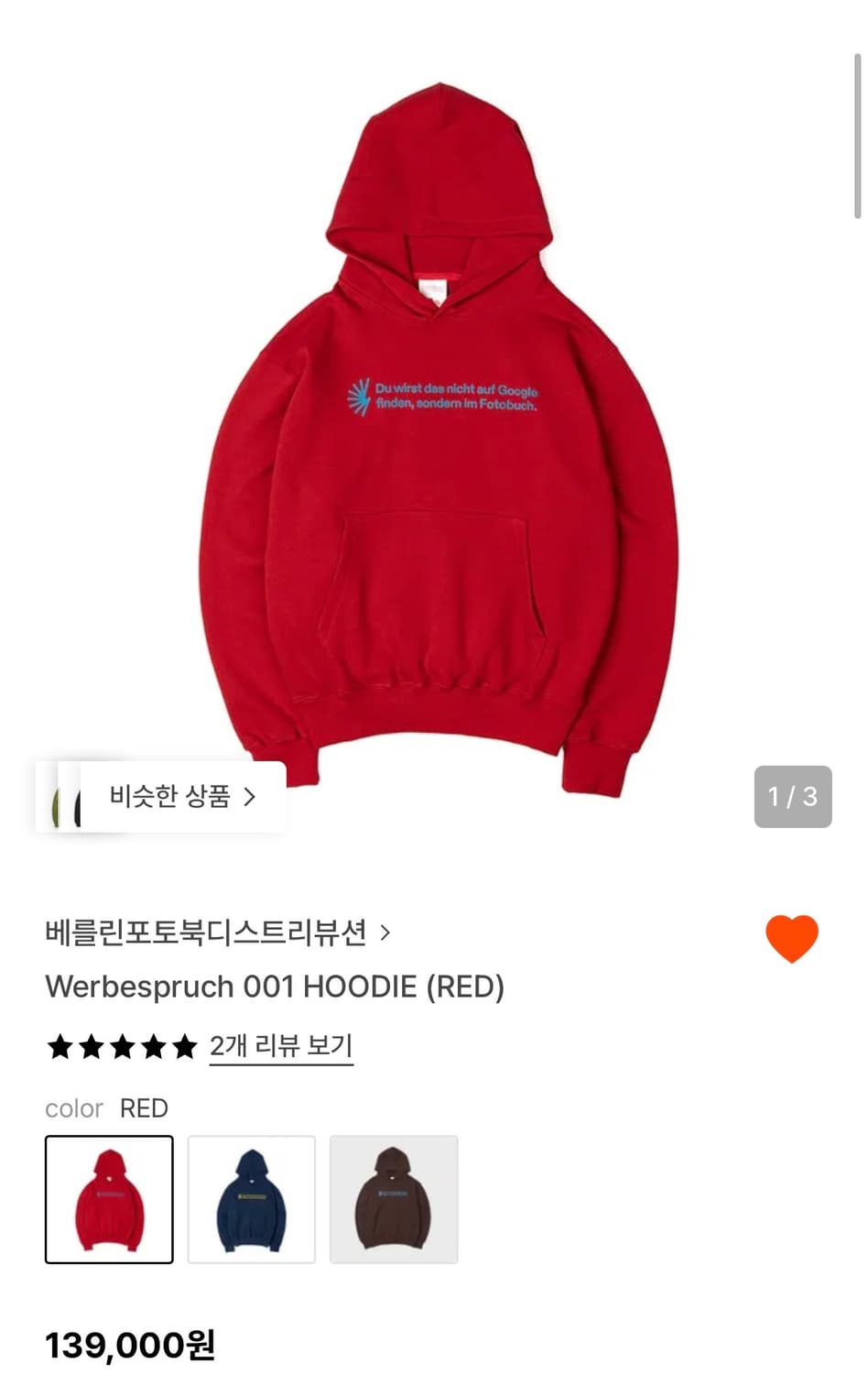Screen dimensions: 868x1374
Task: Select the RED hoodie color swatch
Action: pyautogui.click(x=108, y=1200)
